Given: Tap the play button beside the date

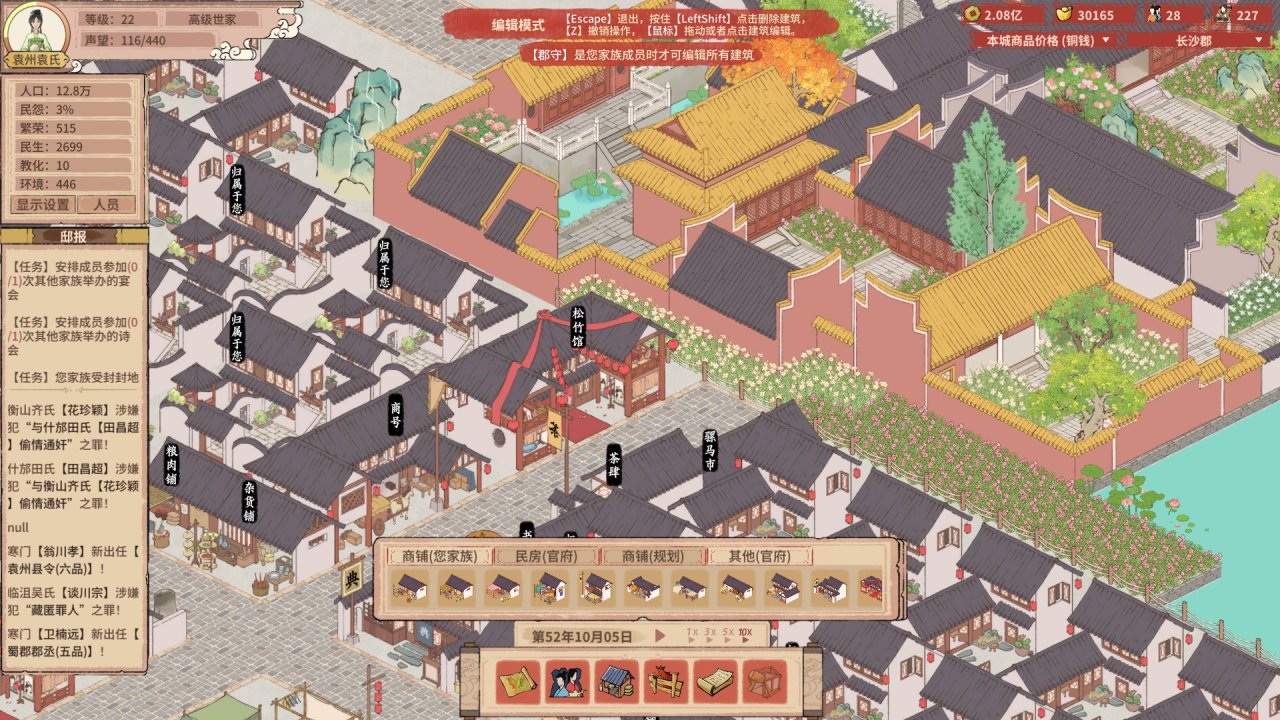Looking at the screenshot, I should [x=659, y=635].
